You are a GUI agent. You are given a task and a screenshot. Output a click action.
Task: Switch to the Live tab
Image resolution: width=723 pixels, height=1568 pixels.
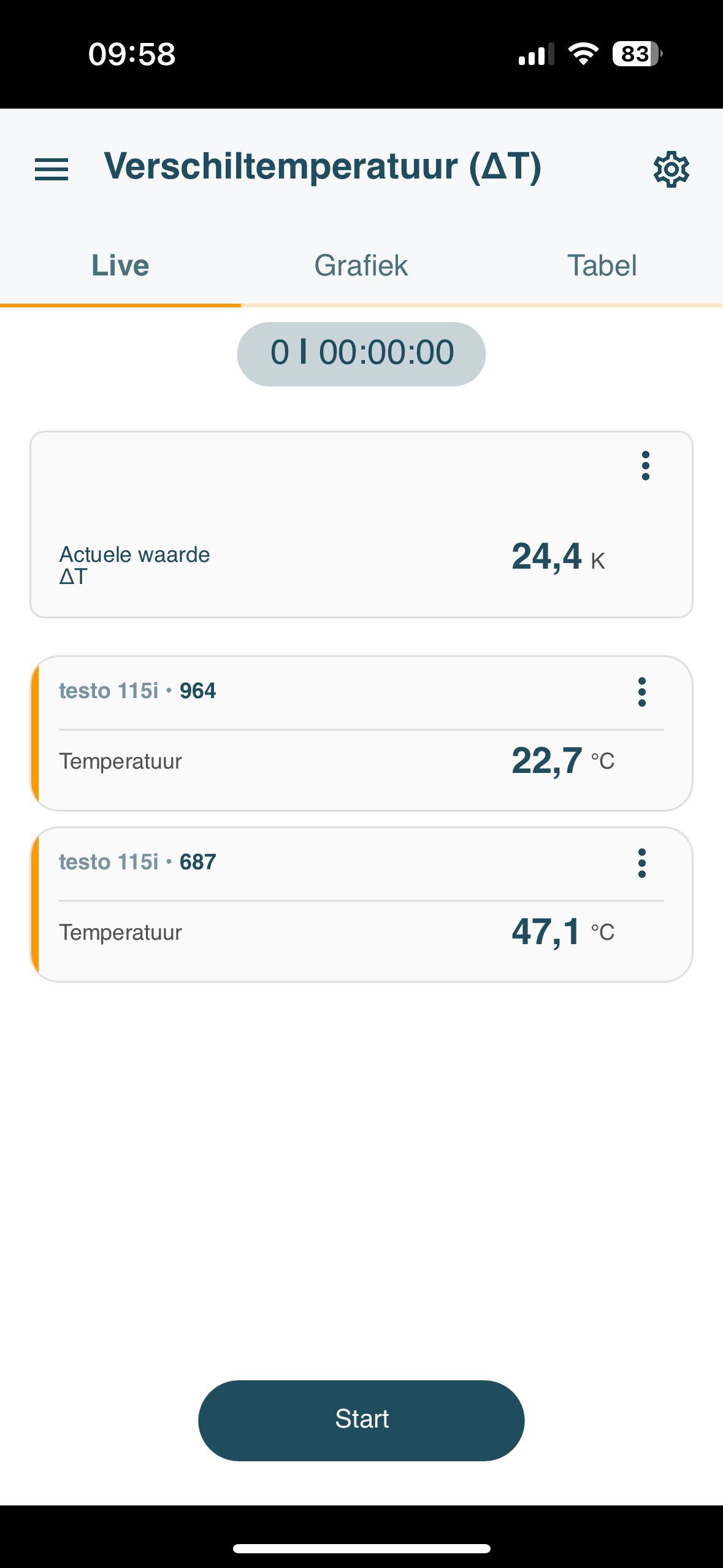tap(120, 266)
